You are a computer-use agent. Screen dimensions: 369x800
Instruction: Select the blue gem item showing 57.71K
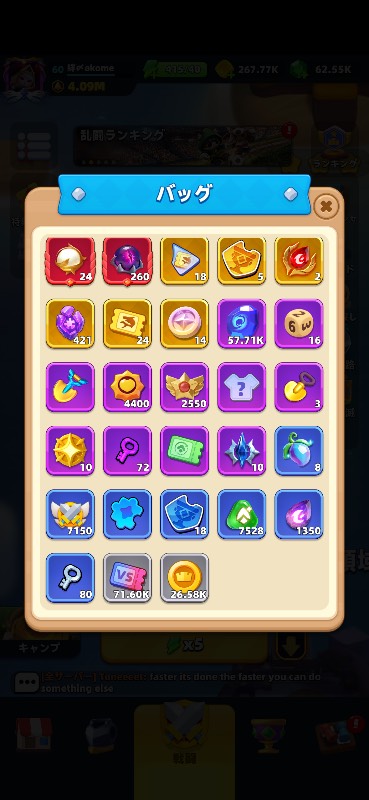(241, 323)
